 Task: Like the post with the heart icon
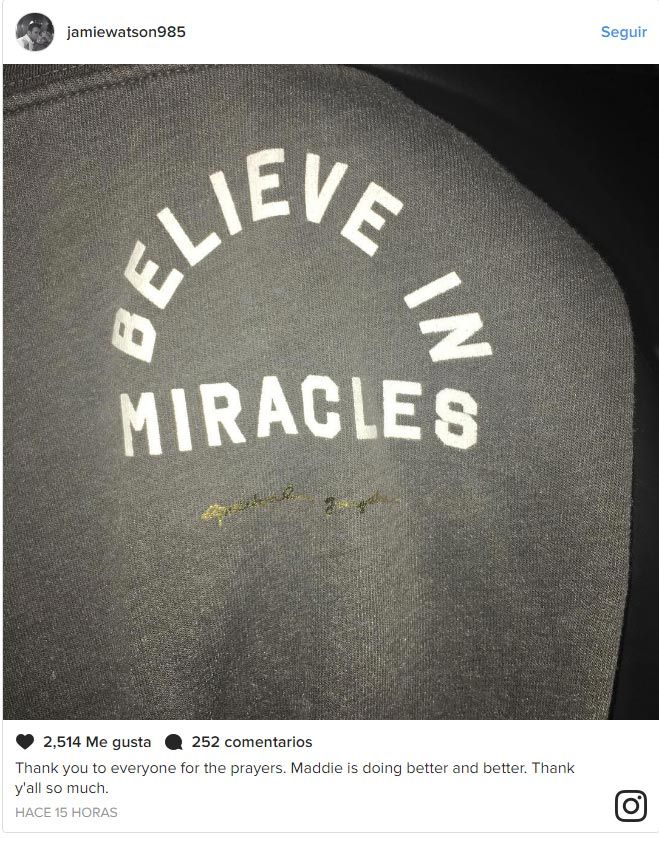(25, 742)
